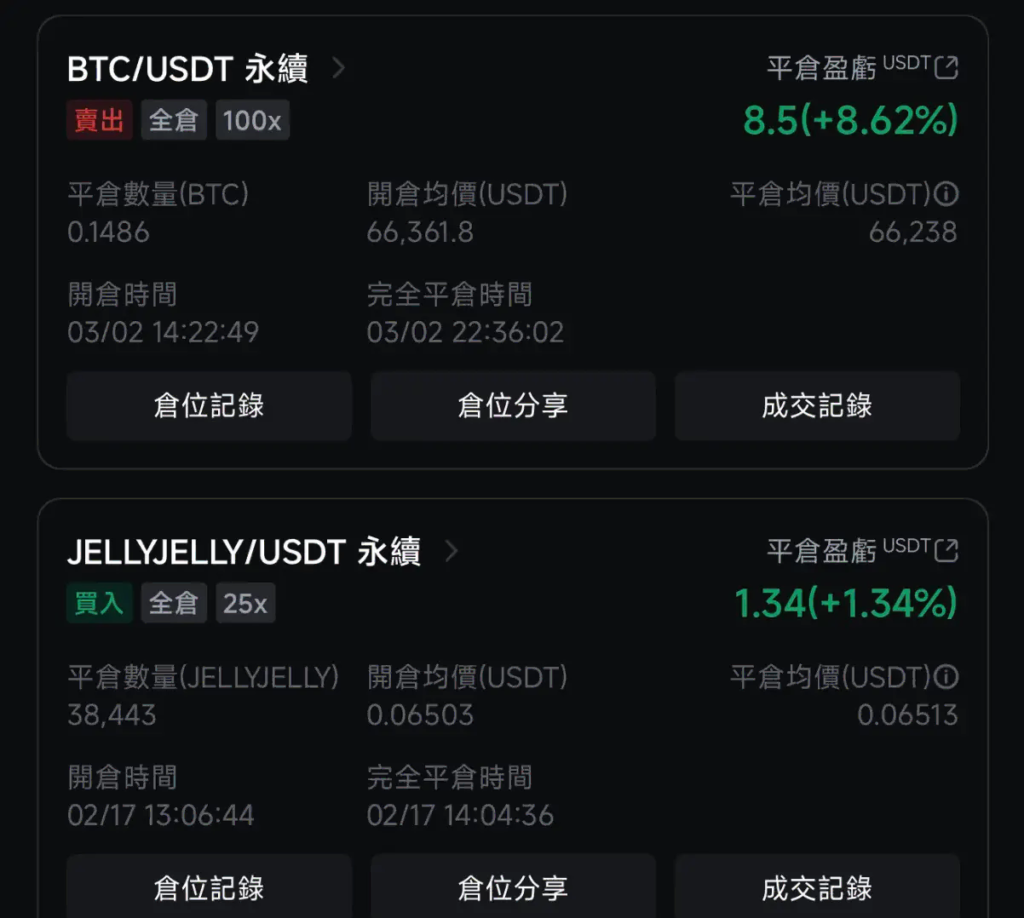Screen dimensions: 1024x918
Task: View 成交記錄 for JELLYJELLY/USDT position
Action: point(817,887)
